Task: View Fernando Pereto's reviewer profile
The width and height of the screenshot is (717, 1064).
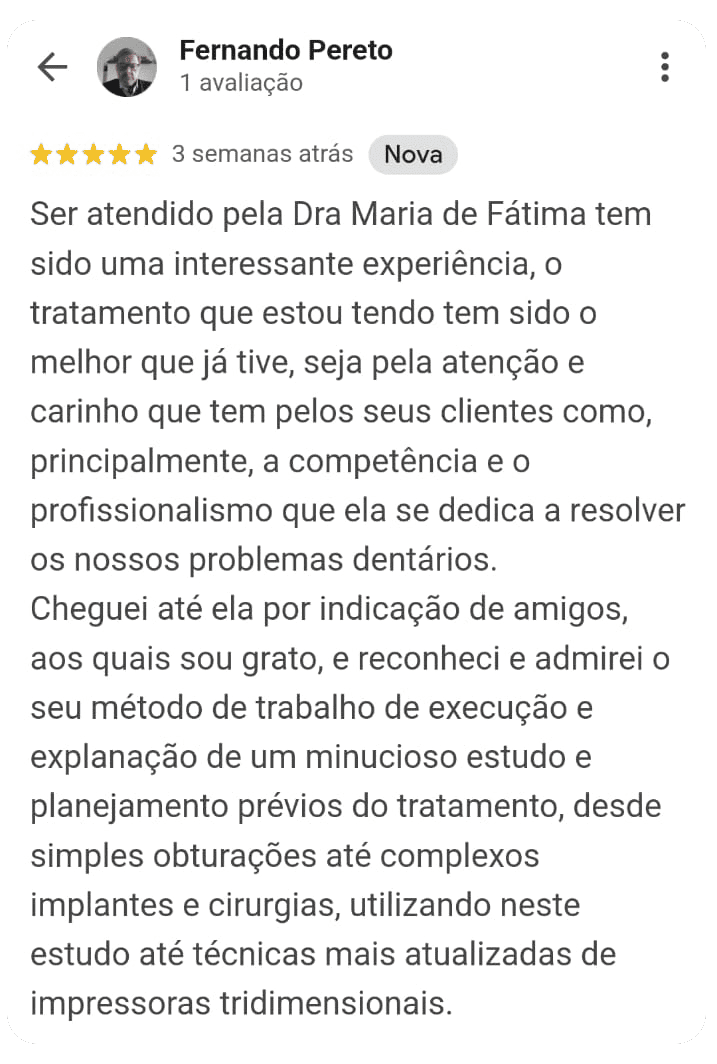Action: click(285, 50)
